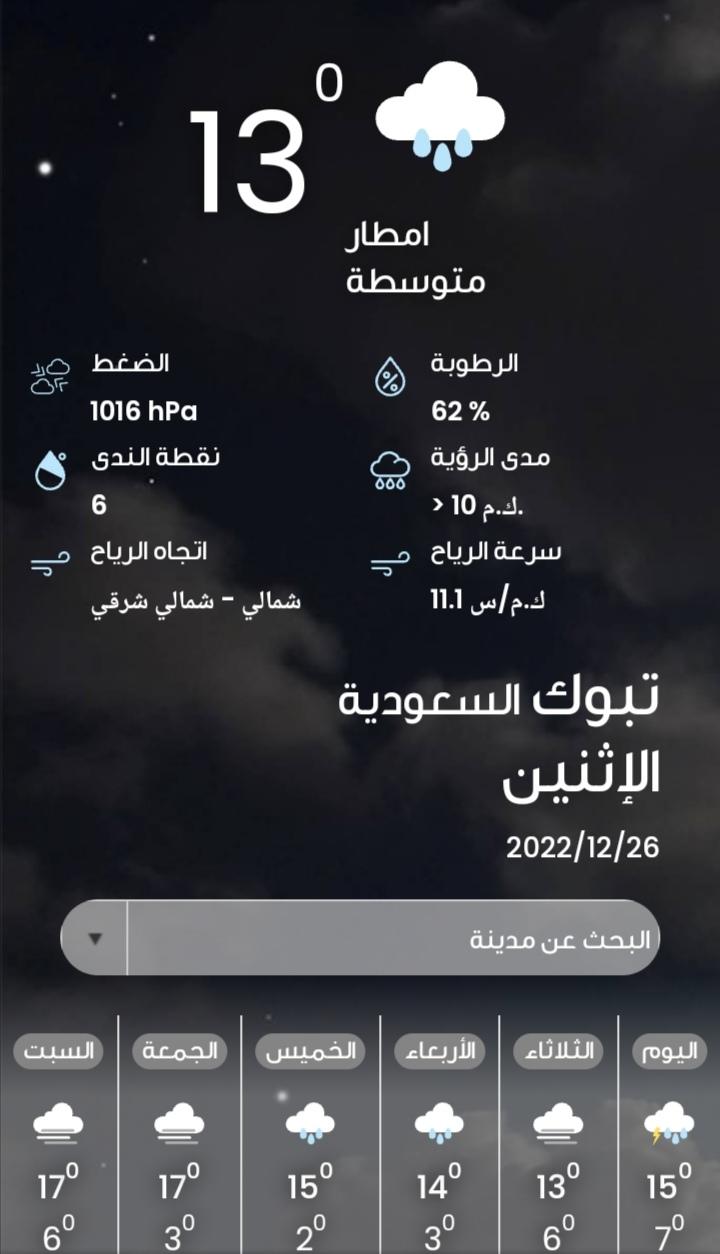This screenshot has width=720, height=1254.
Task: Select the الثلاثاء forecast column
Action: [x=558, y=1135]
